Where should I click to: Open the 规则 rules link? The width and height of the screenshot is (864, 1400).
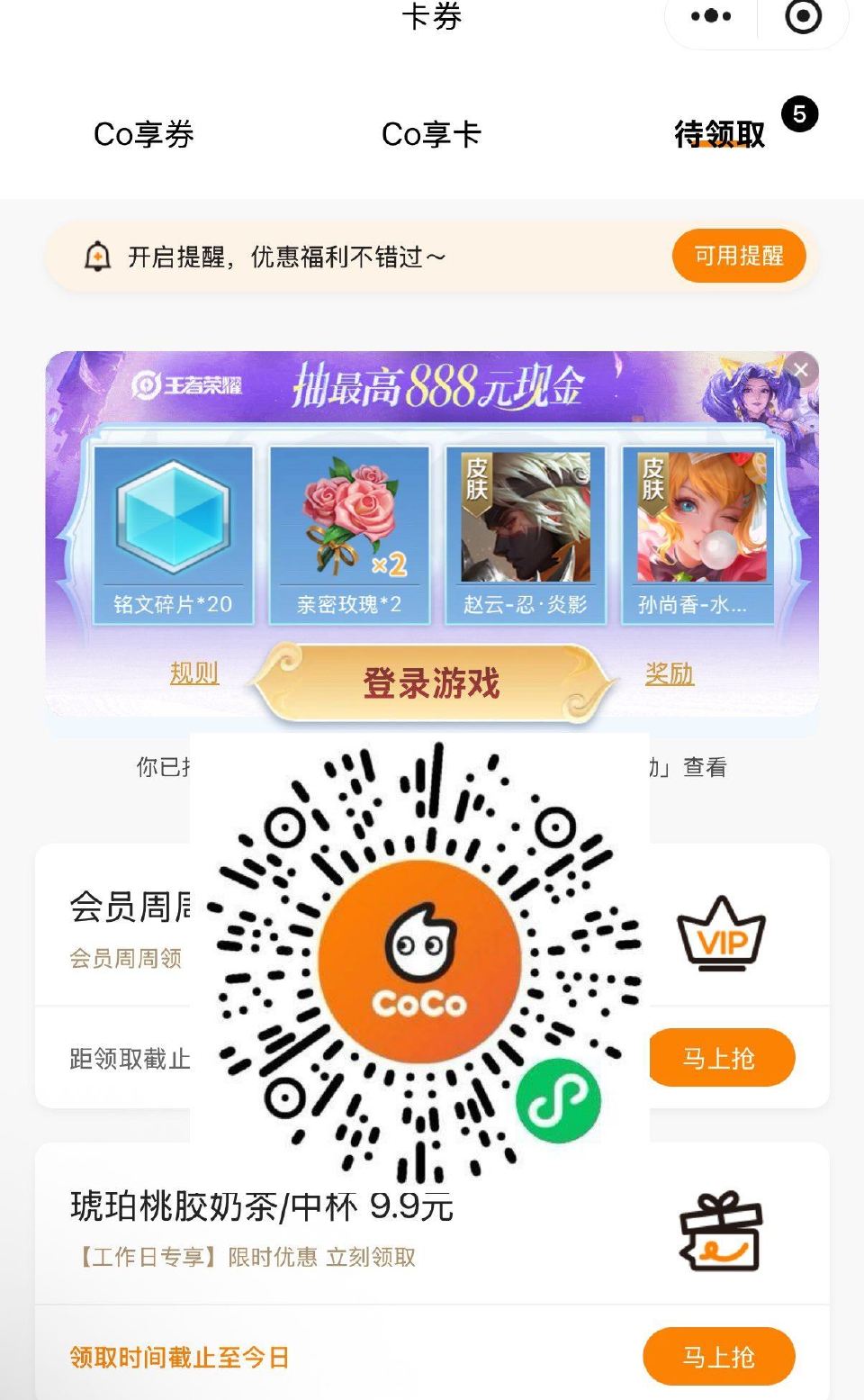tap(194, 673)
